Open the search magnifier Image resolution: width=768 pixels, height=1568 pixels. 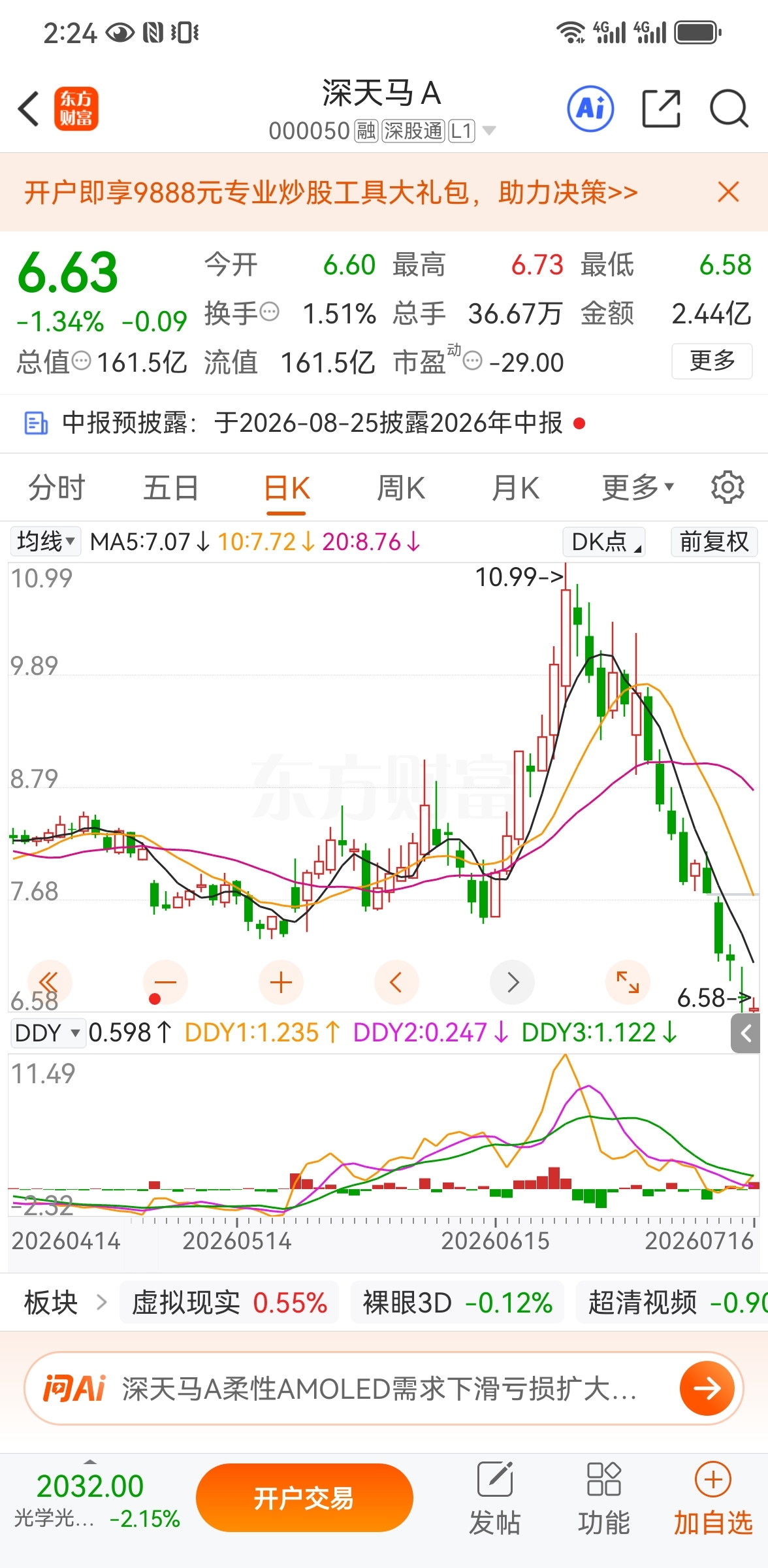[729, 108]
